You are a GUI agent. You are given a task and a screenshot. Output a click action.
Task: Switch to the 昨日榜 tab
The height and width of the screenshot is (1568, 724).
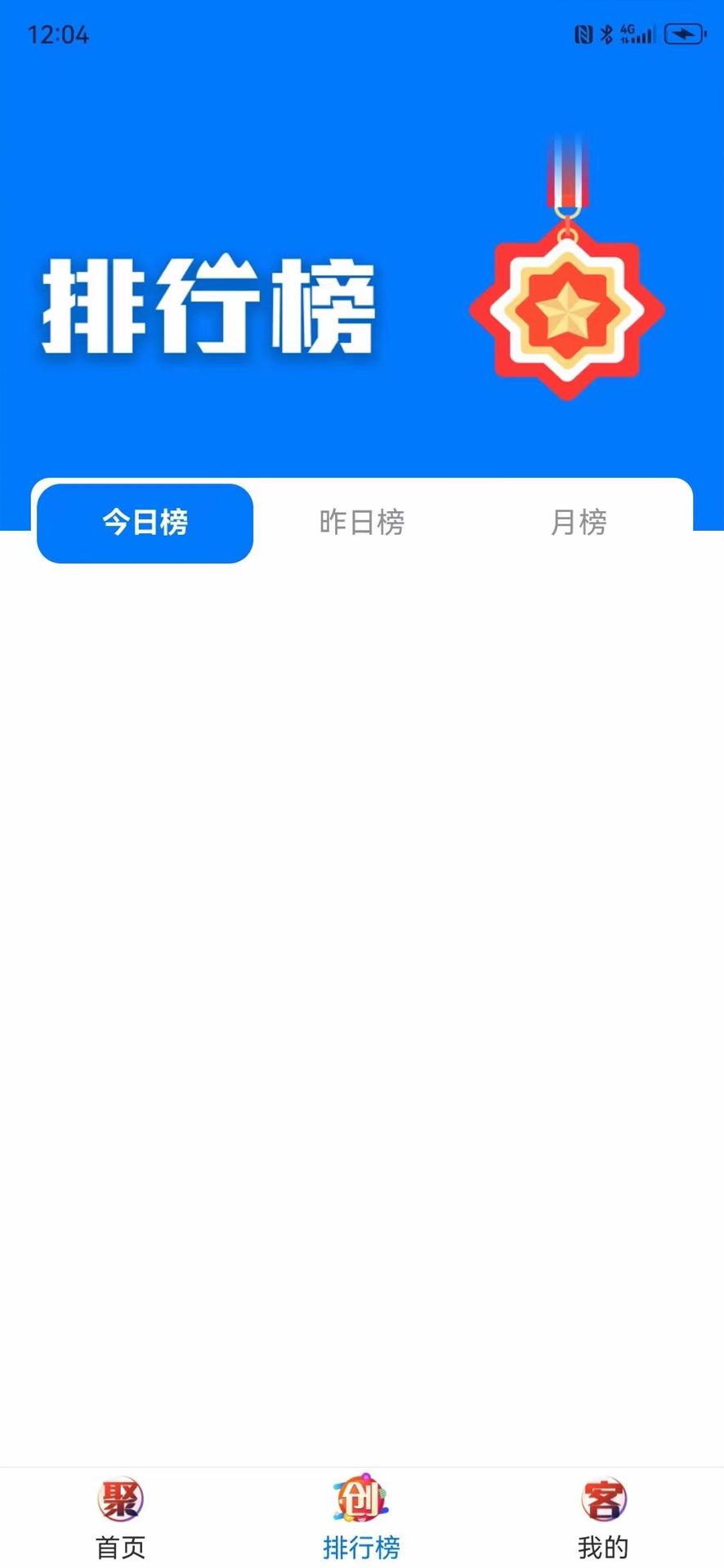coord(362,523)
